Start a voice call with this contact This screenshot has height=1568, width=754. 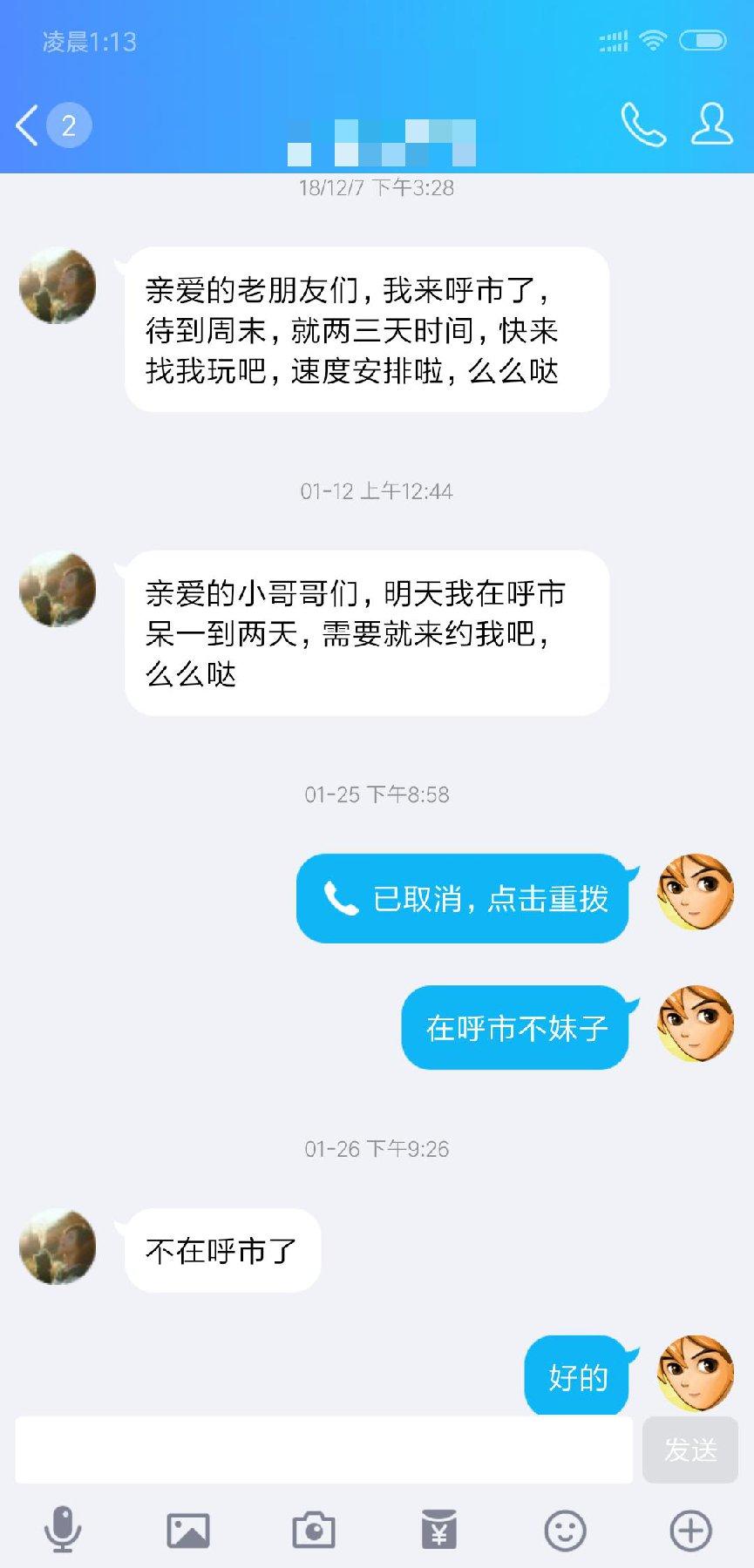(643, 125)
